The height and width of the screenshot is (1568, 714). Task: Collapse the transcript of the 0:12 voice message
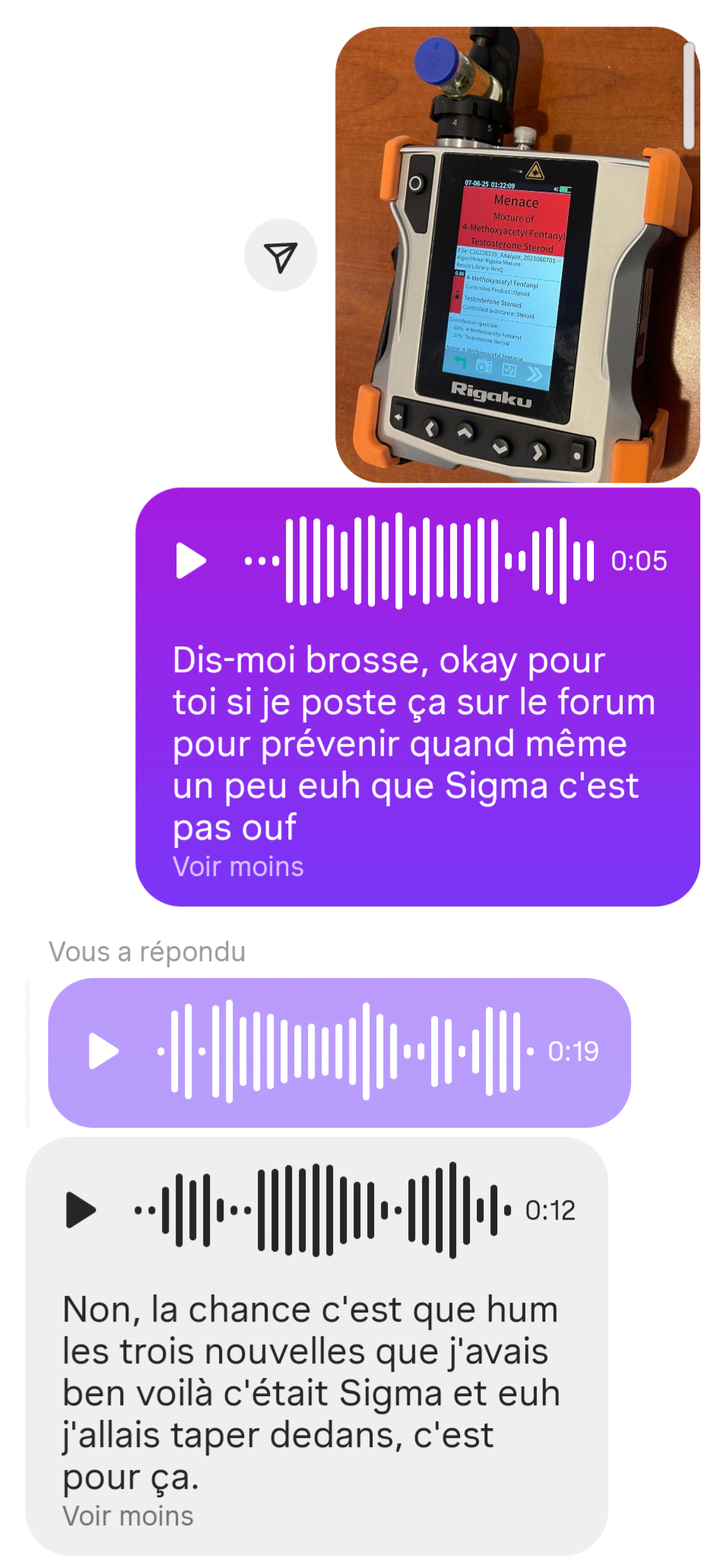click(x=128, y=1516)
